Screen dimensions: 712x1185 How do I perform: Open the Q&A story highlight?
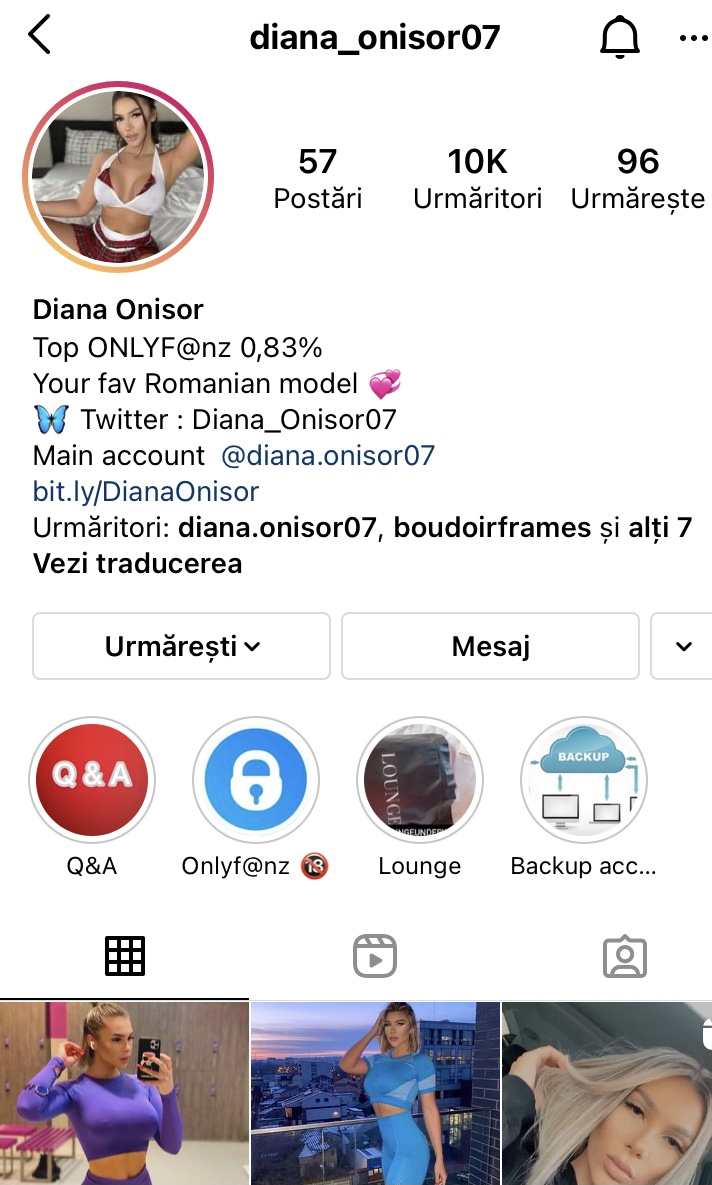click(x=92, y=780)
